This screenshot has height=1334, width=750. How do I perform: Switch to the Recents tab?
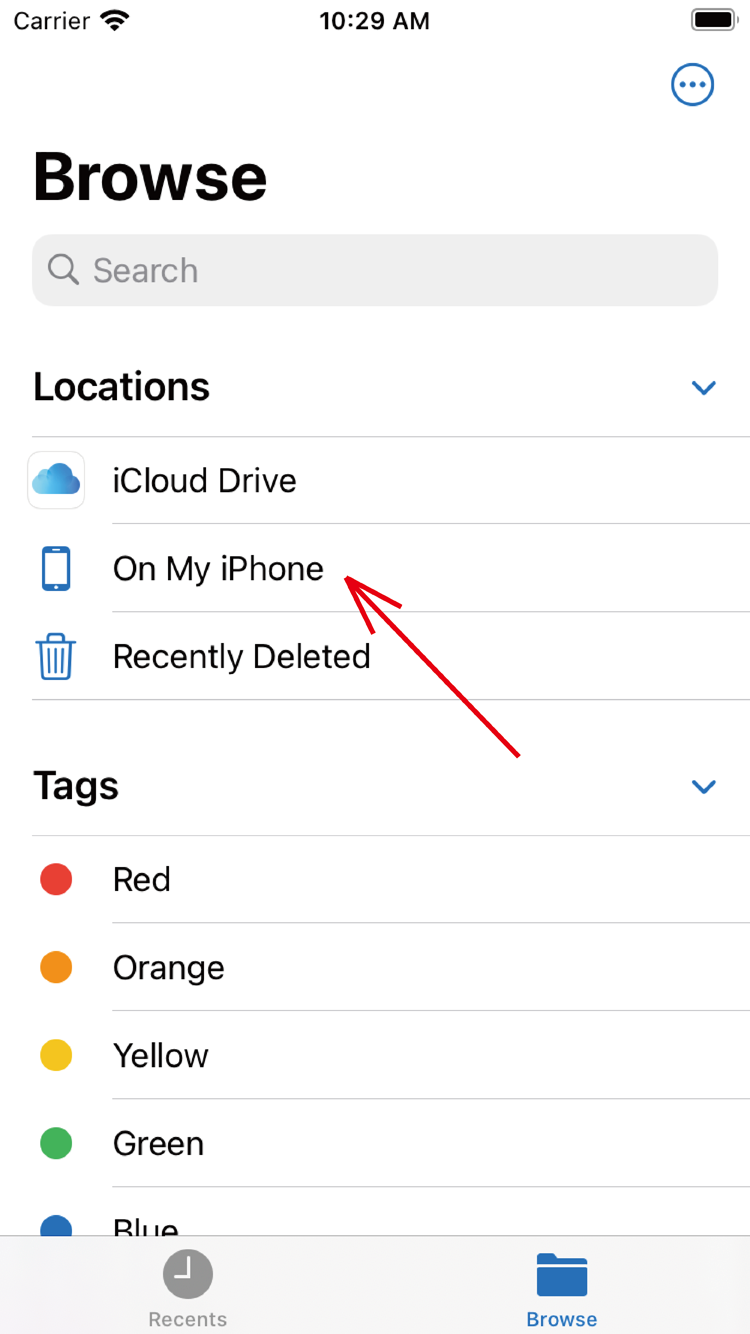188,1288
